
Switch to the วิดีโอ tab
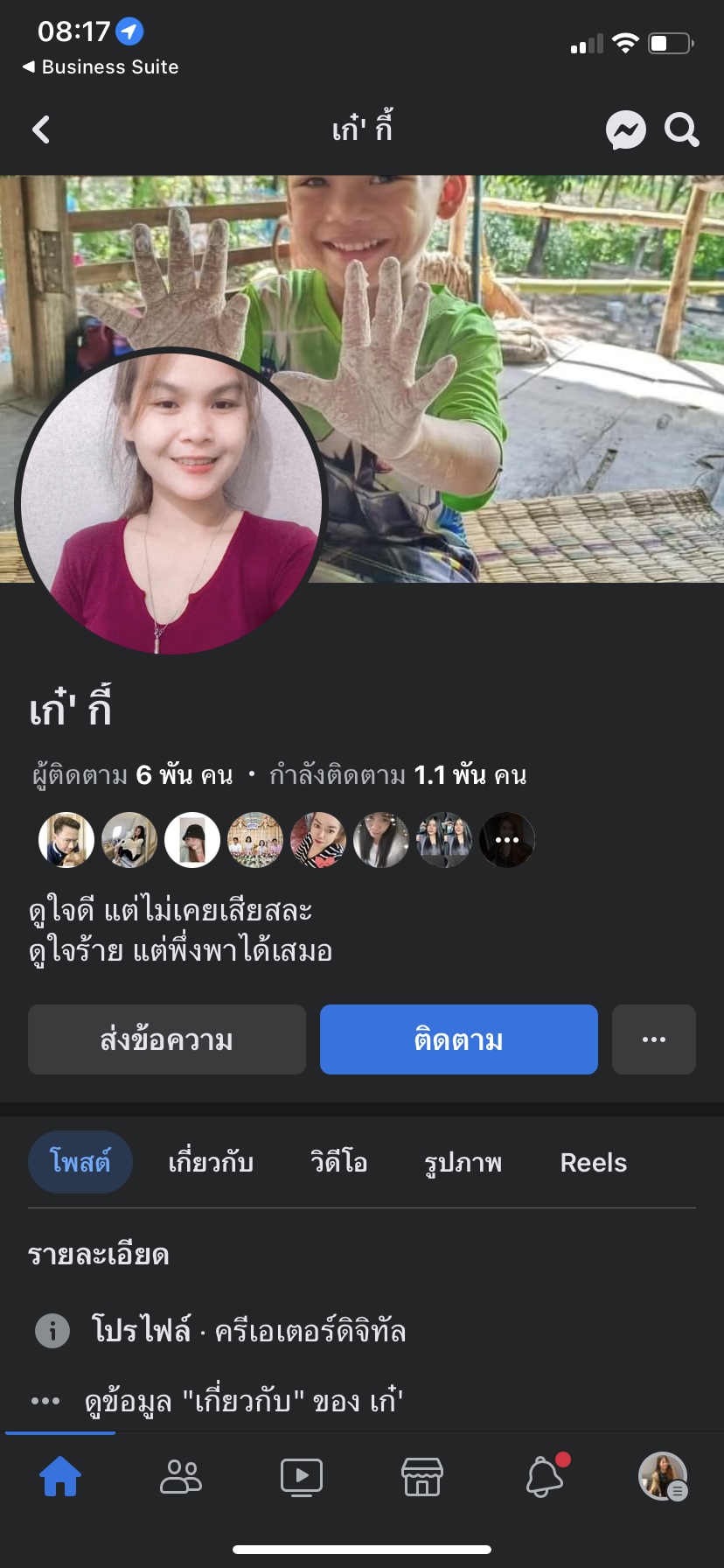pyautogui.click(x=339, y=1162)
